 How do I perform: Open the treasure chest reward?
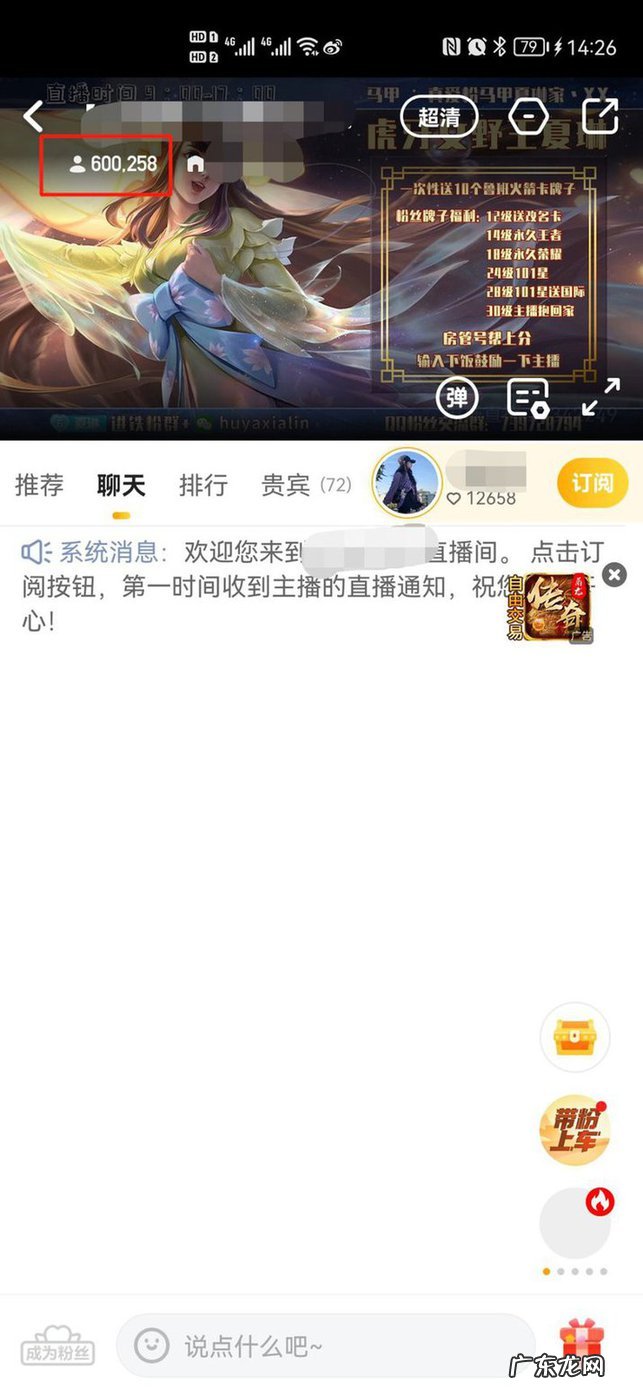(x=575, y=1037)
